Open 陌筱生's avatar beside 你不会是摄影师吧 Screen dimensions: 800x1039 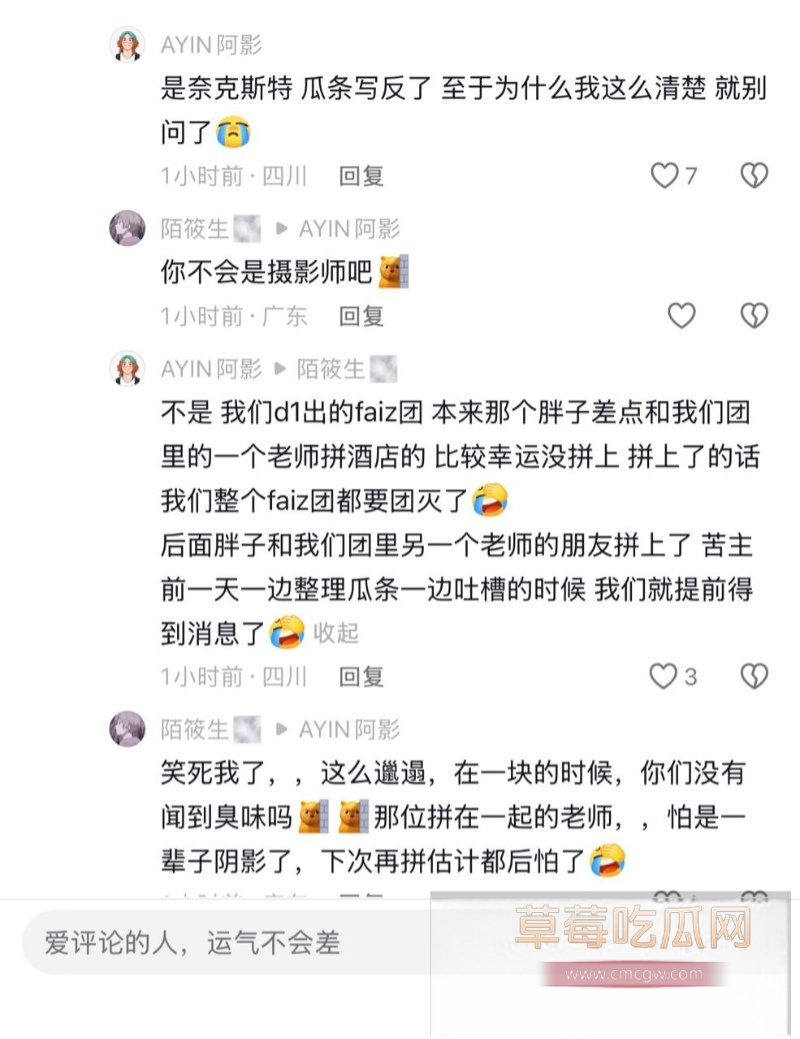pos(127,228)
